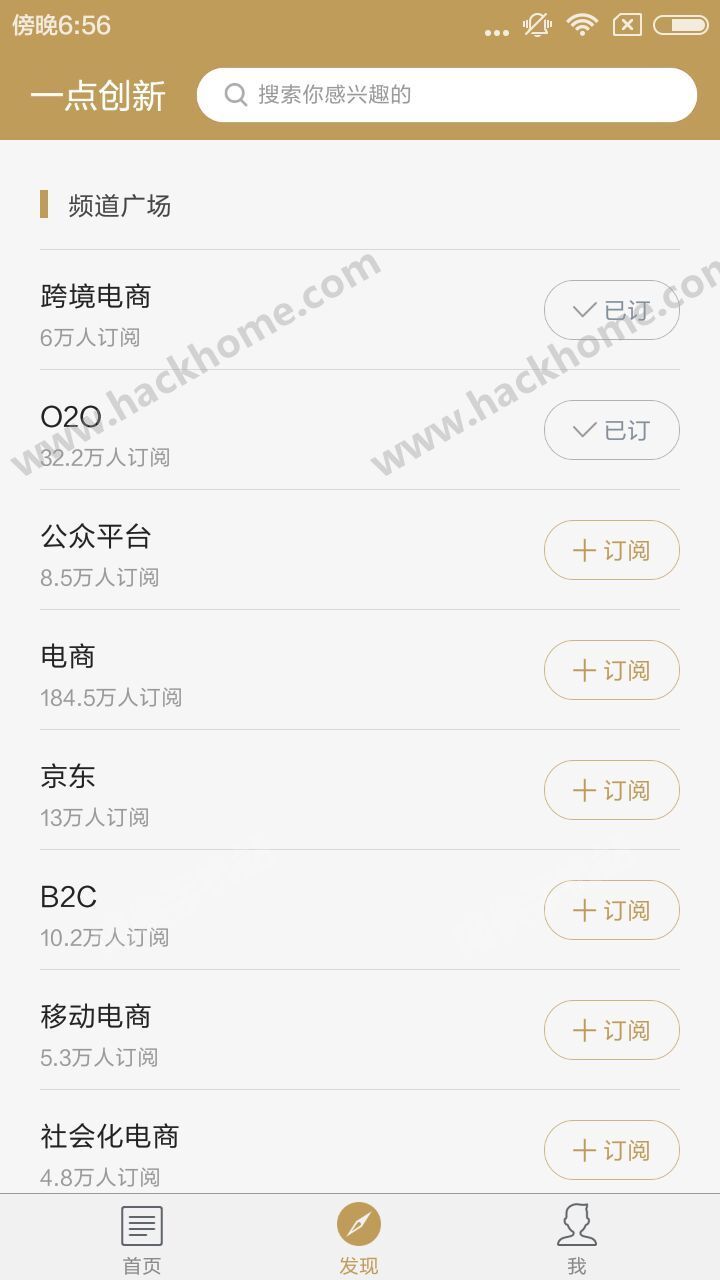The image size is (720, 1280).
Task: Open the 跨境电商 channel row
Action: point(250,311)
